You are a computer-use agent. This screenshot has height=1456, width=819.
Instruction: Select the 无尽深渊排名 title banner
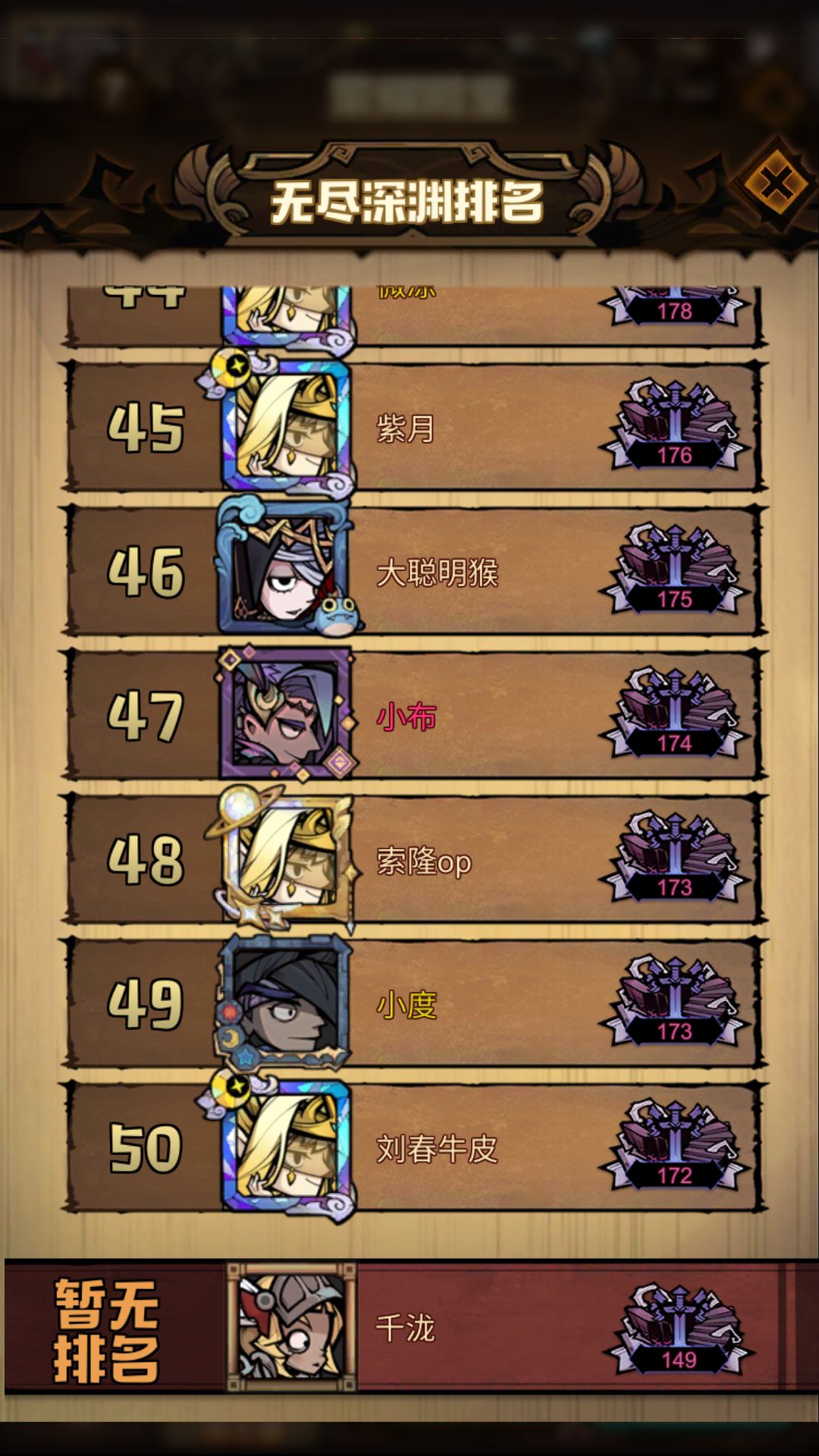point(409,199)
